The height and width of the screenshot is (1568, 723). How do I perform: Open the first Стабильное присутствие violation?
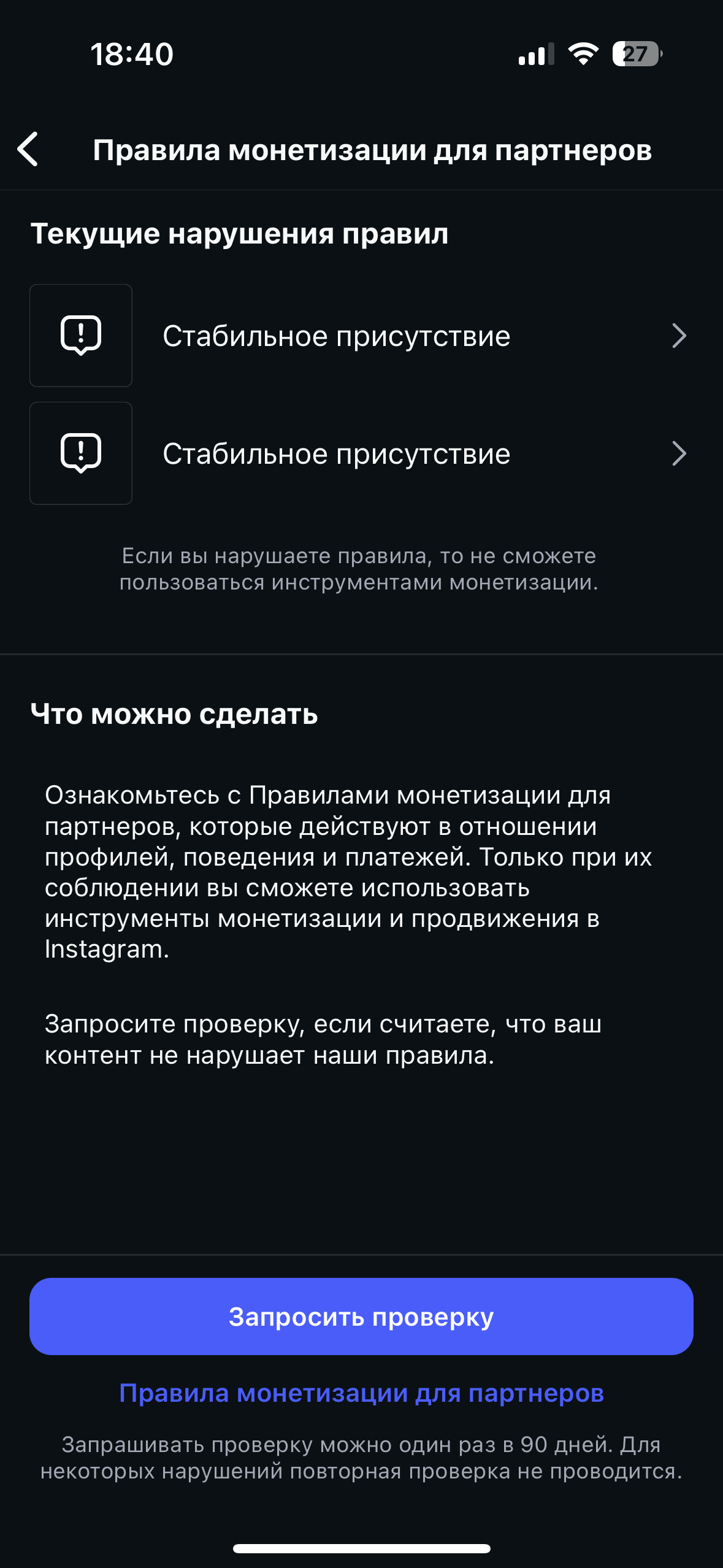click(361, 336)
